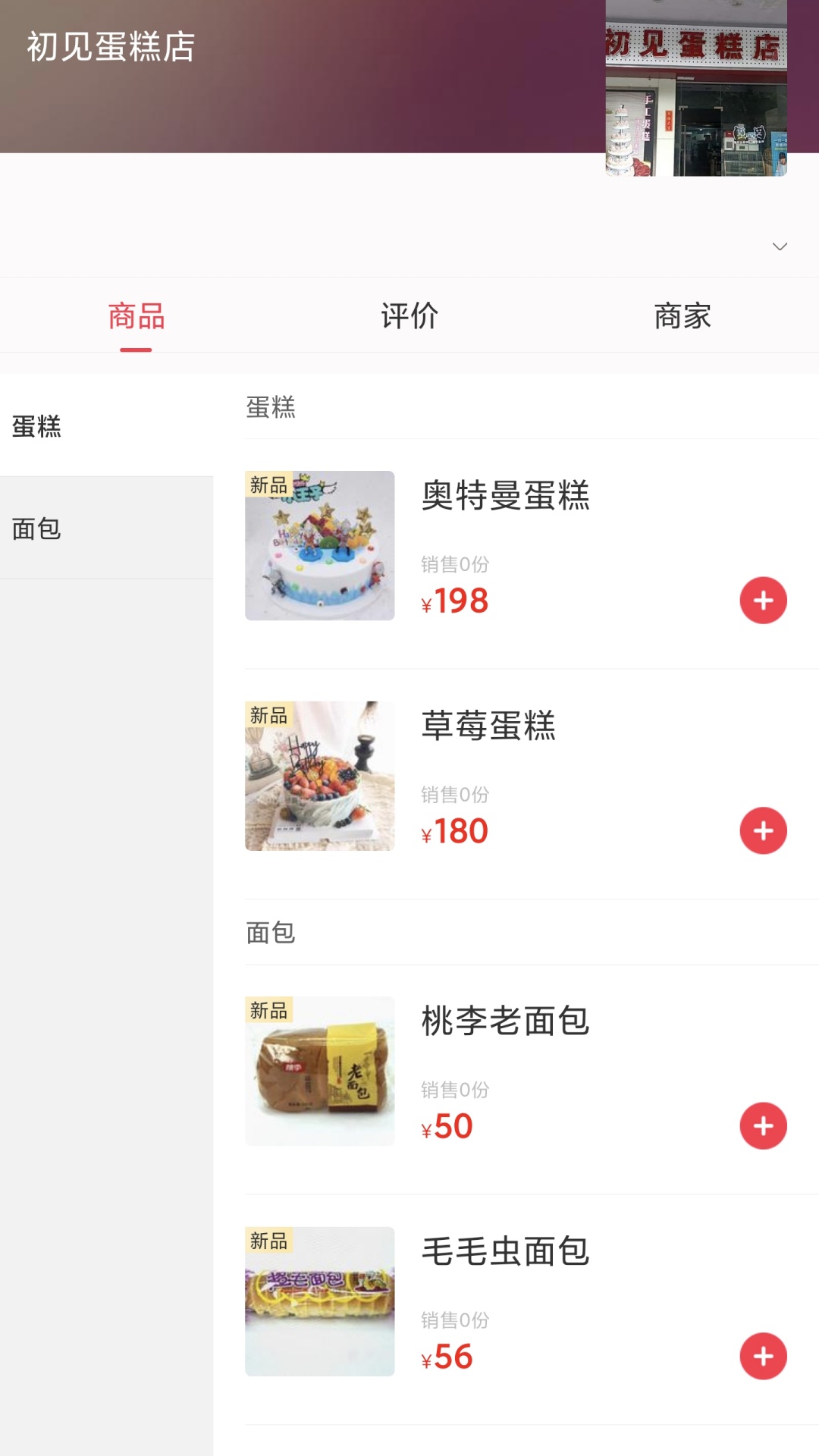Tap the 毛毛虫面包 product photo
Image resolution: width=819 pixels, height=1456 pixels.
(319, 1301)
